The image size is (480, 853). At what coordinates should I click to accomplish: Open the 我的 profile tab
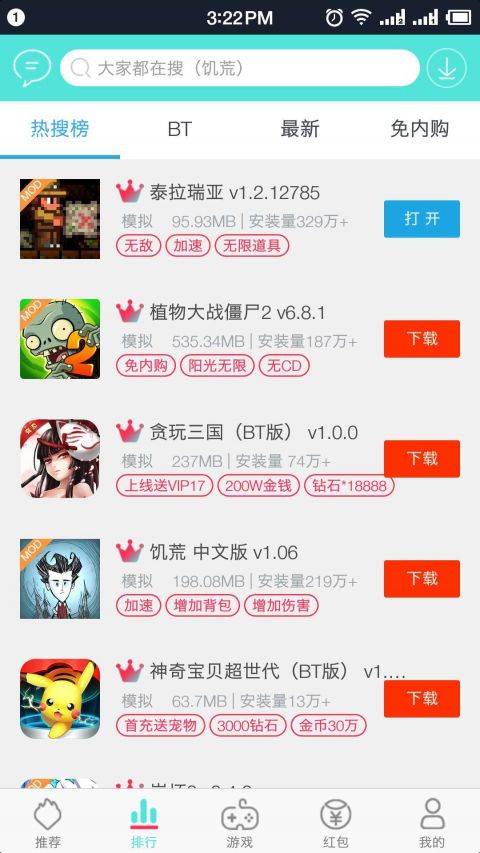pos(432,823)
